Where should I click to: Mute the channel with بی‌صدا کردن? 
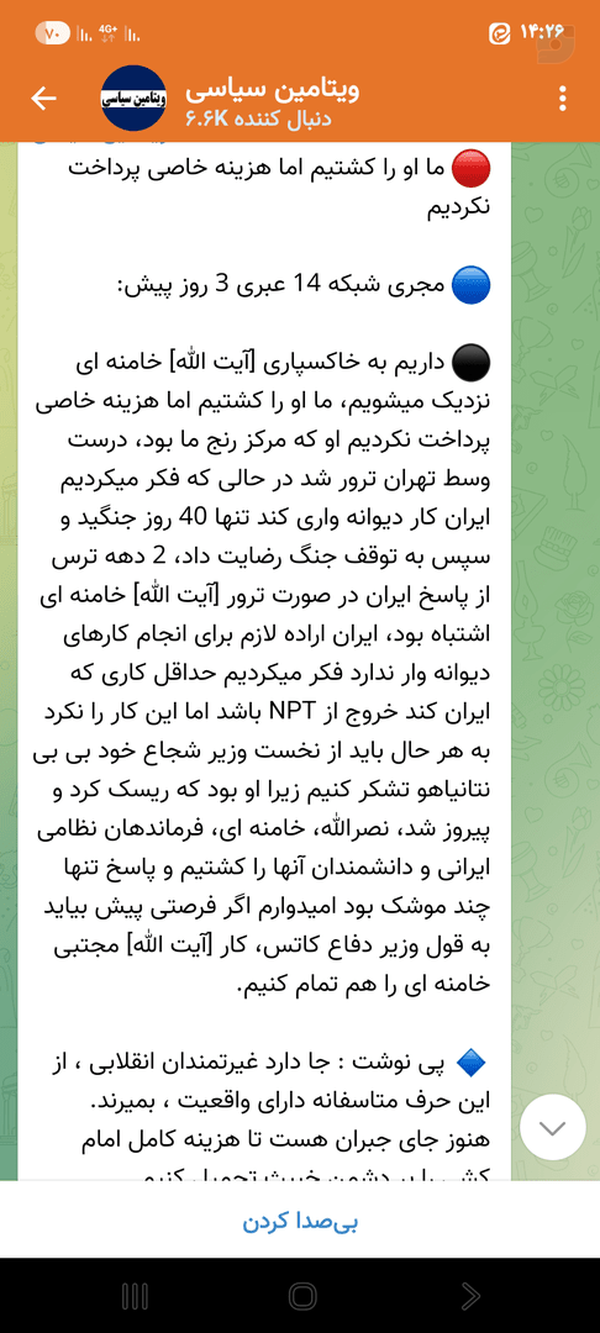pos(300,1221)
